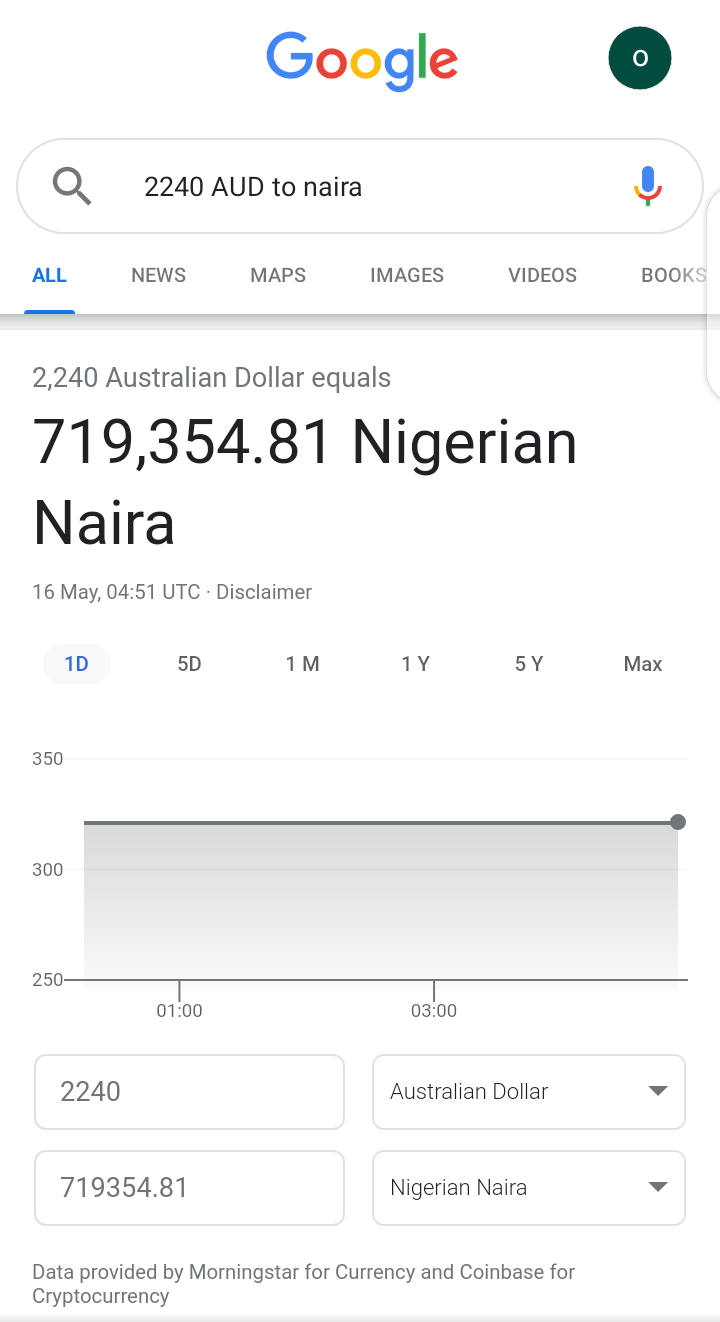Show the Max chart range
Screen dimensions: 720x1322
[642, 664]
